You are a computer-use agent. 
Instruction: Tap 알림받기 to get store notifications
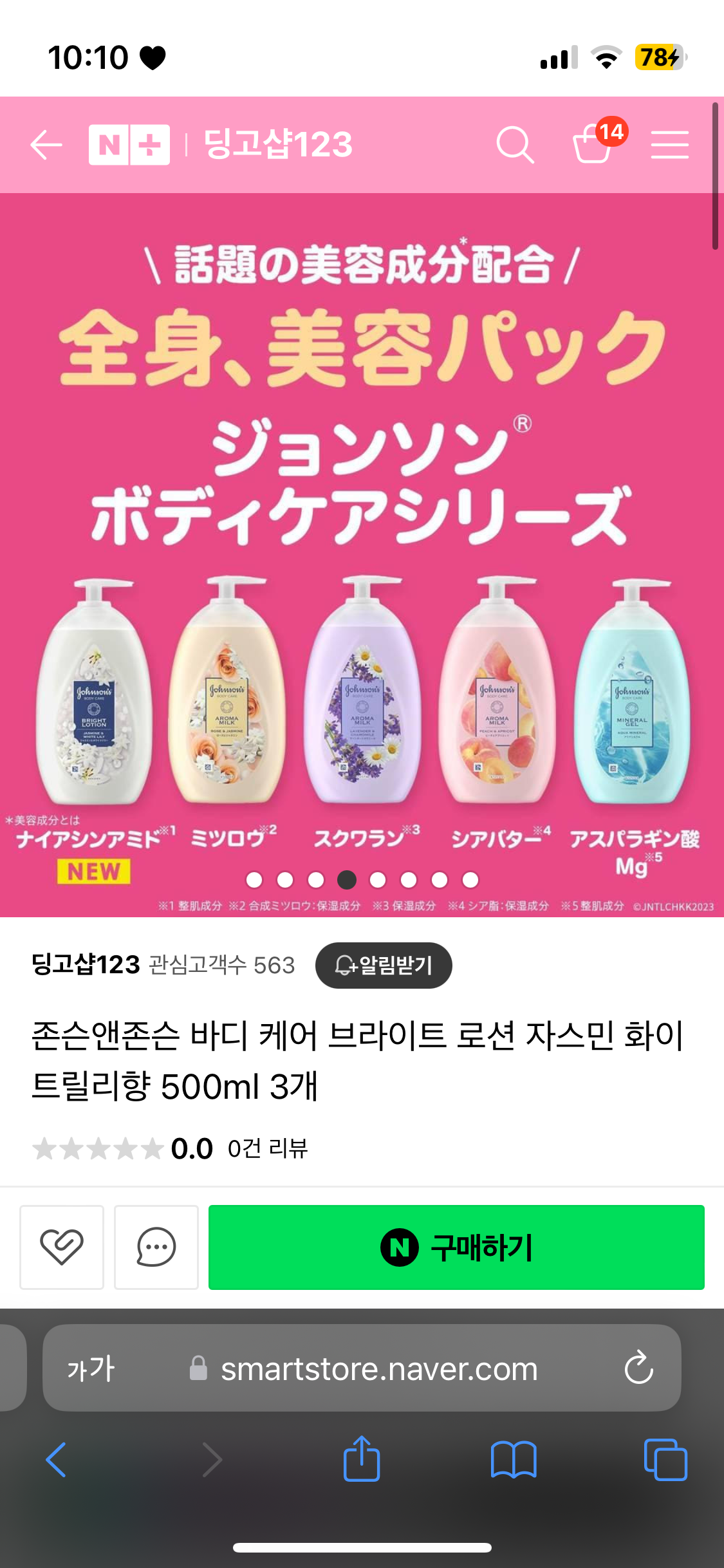click(x=384, y=965)
